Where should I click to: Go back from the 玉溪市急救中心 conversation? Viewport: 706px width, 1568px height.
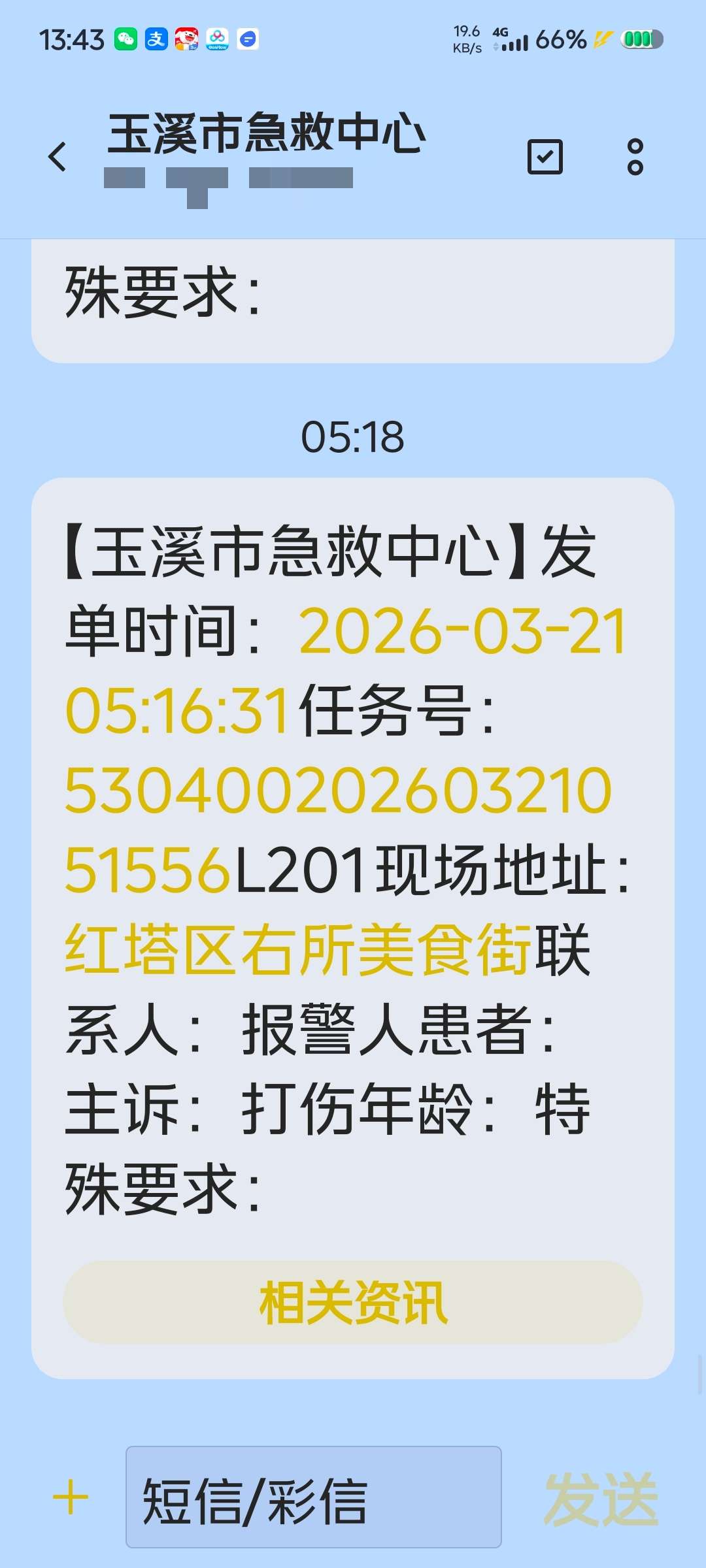tap(58, 157)
